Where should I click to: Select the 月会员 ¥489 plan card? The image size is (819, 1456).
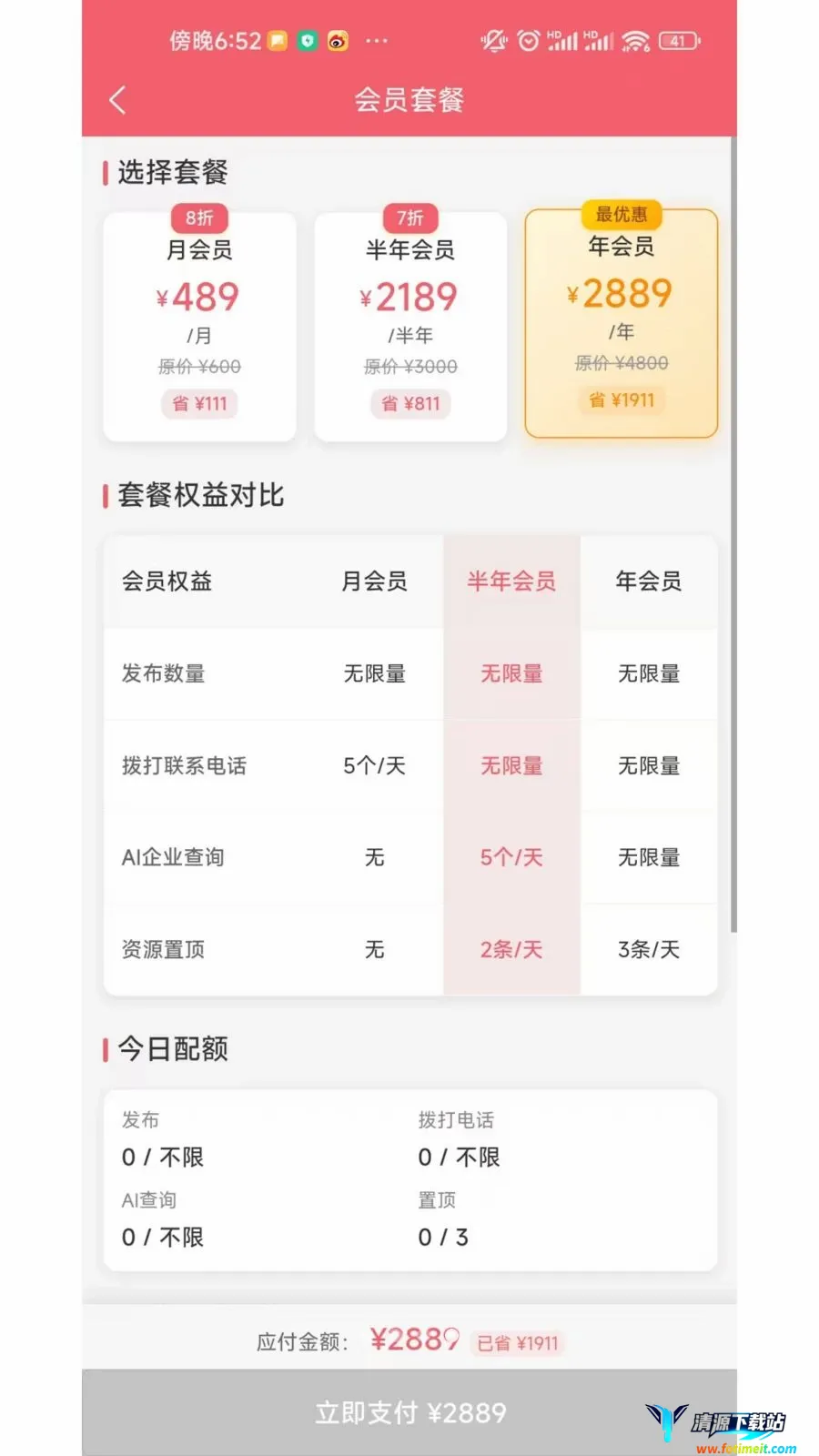[x=200, y=327]
